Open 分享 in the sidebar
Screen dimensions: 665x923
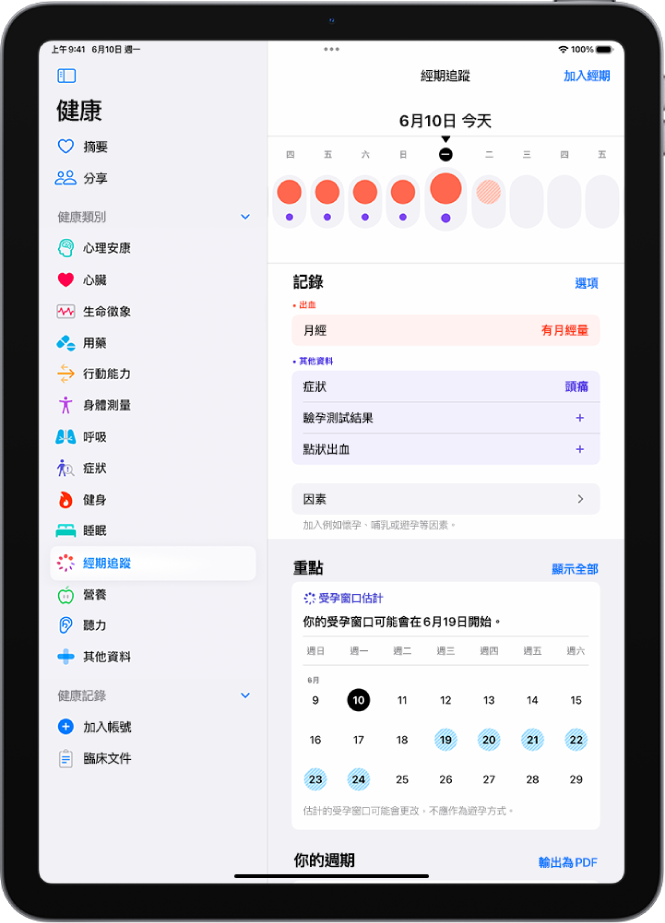coord(95,178)
